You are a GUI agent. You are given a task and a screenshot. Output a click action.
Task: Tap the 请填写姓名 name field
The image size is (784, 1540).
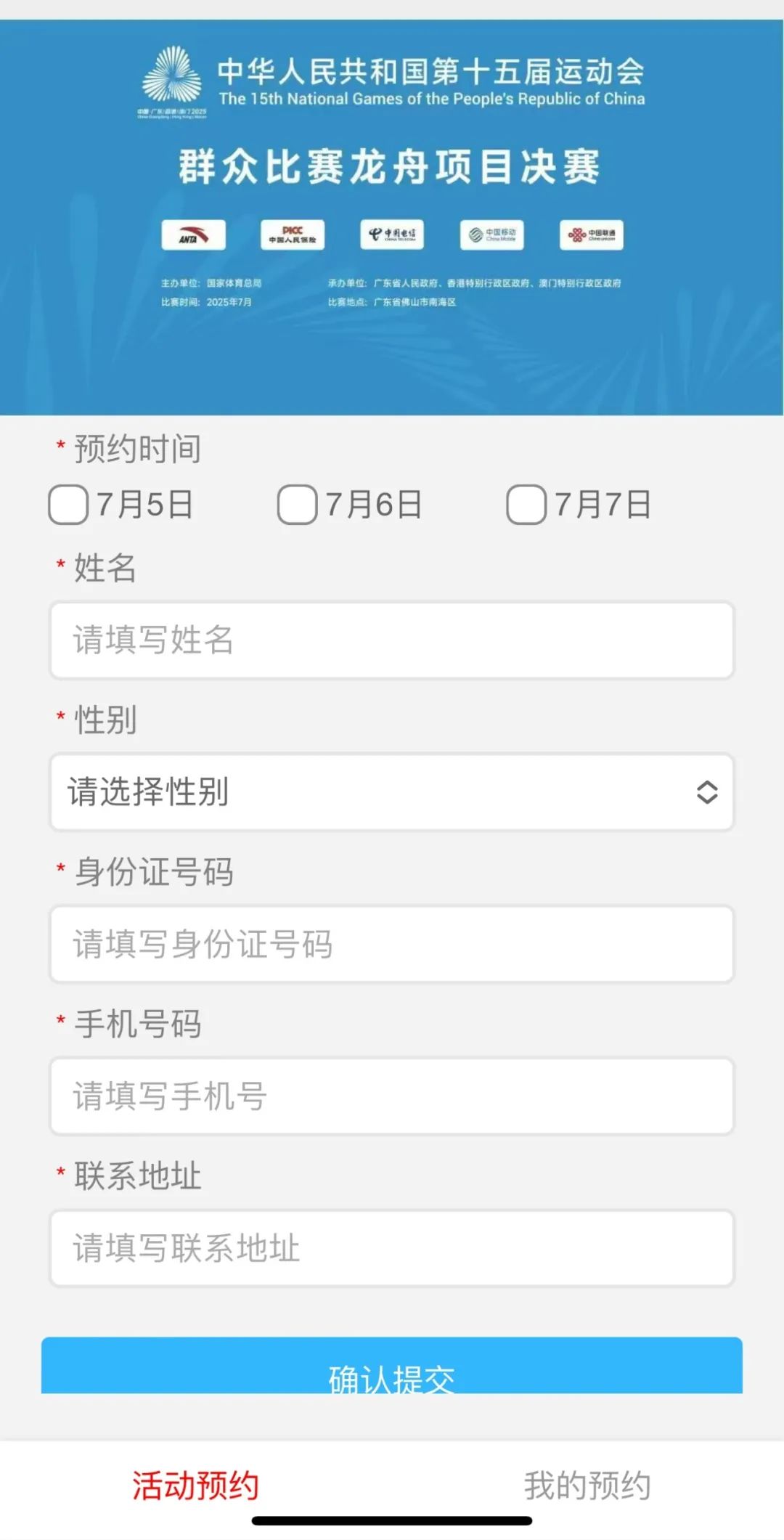click(392, 640)
